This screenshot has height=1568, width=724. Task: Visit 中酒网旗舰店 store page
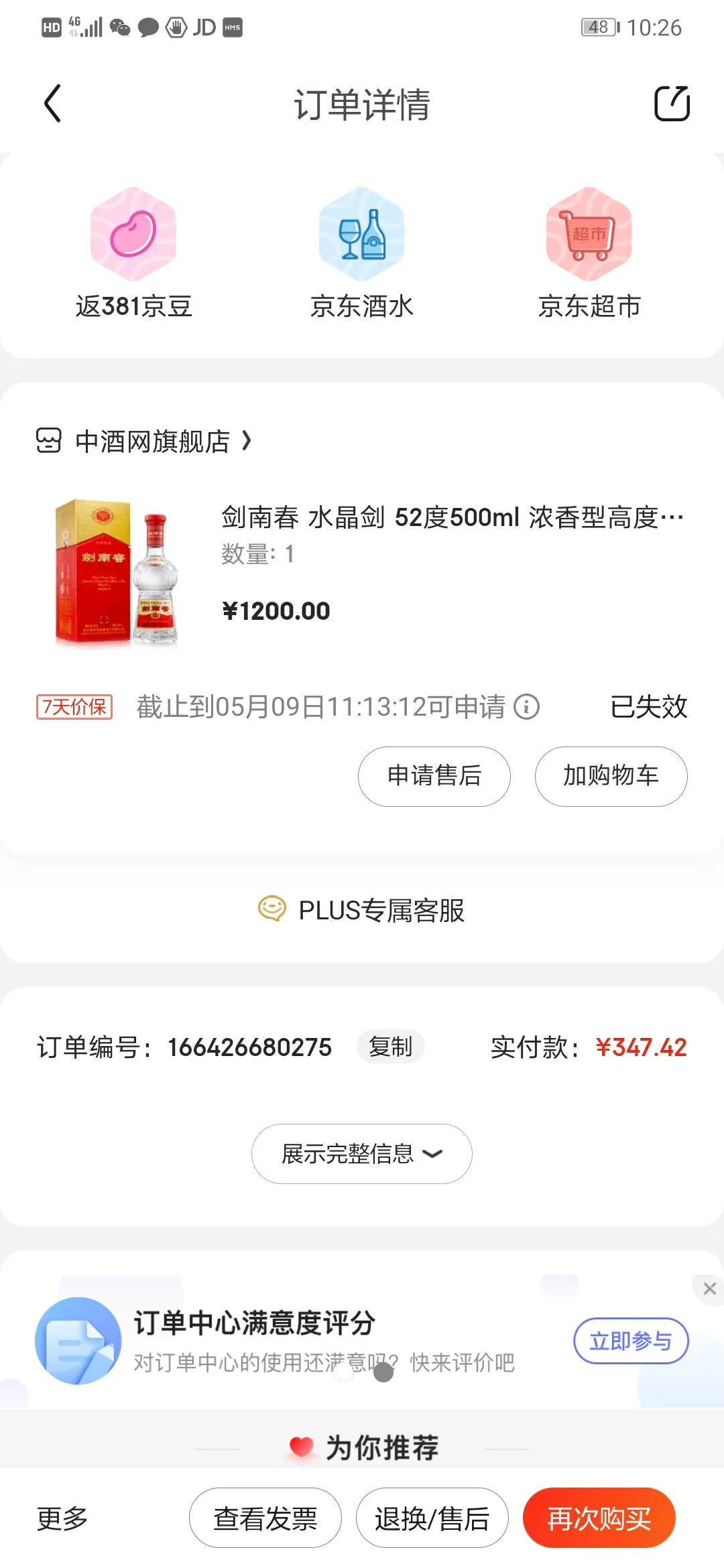(x=152, y=442)
